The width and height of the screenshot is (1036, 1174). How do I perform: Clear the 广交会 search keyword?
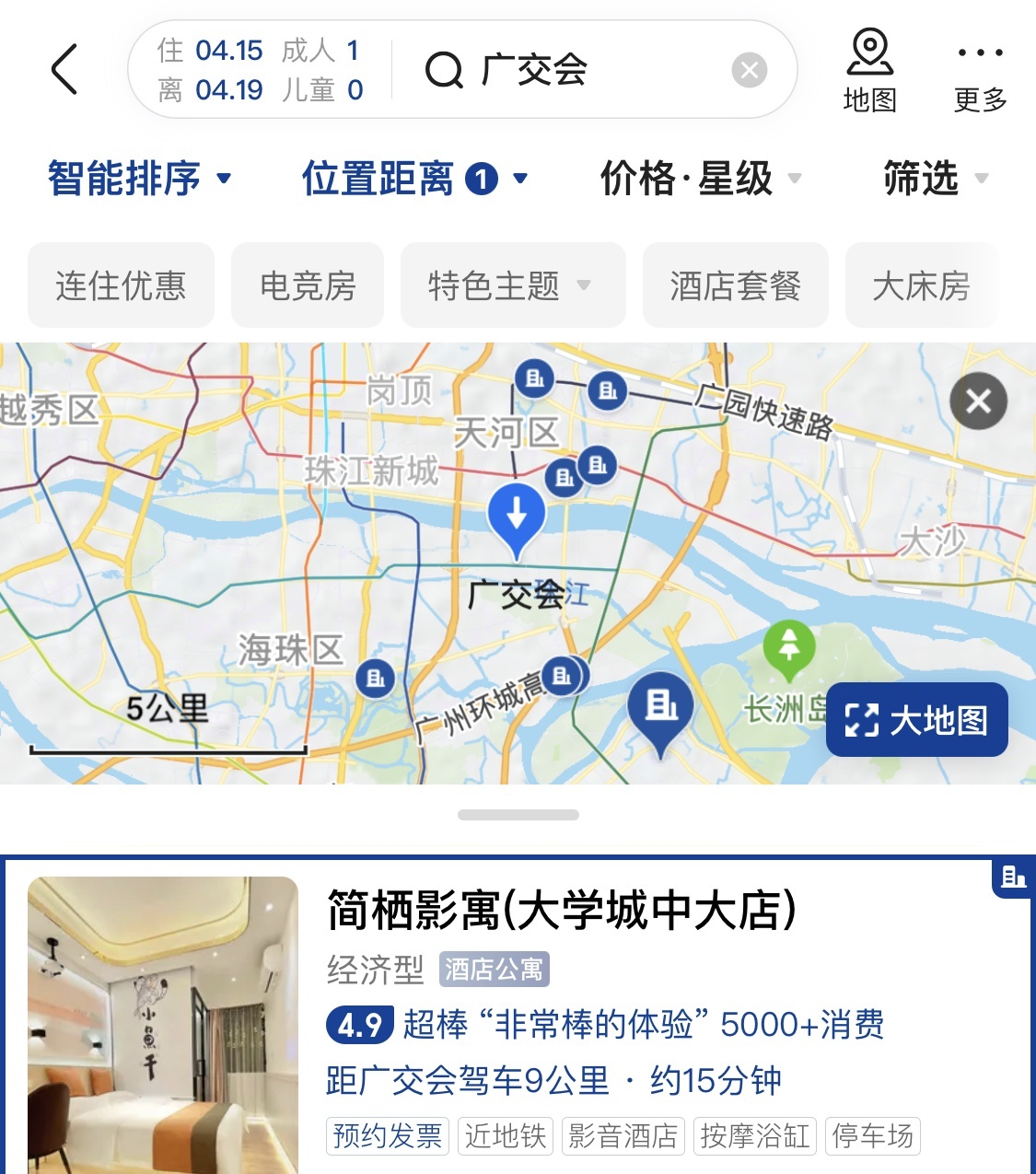[749, 70]
